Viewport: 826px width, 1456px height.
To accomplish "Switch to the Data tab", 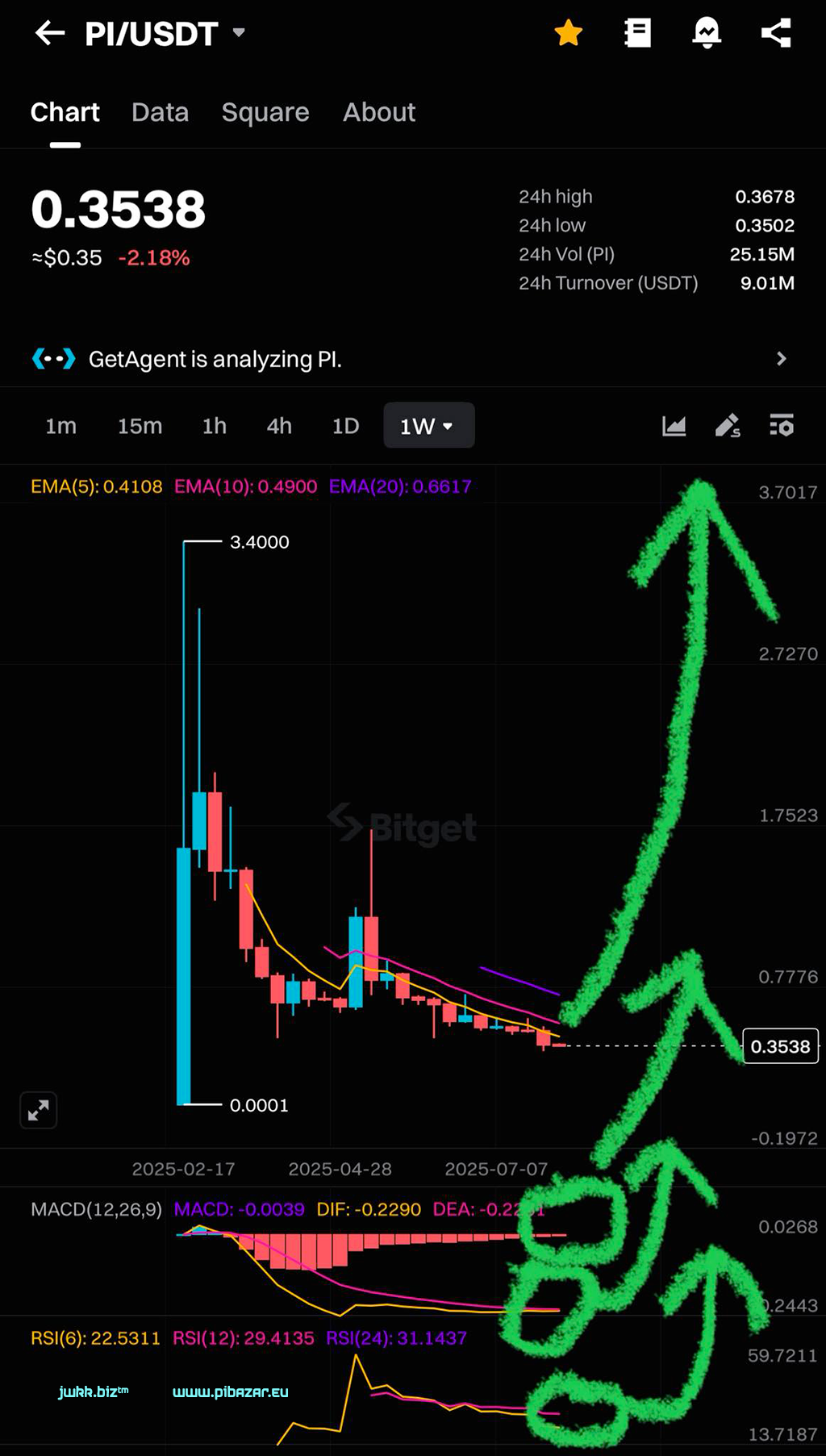I will 160,112.
